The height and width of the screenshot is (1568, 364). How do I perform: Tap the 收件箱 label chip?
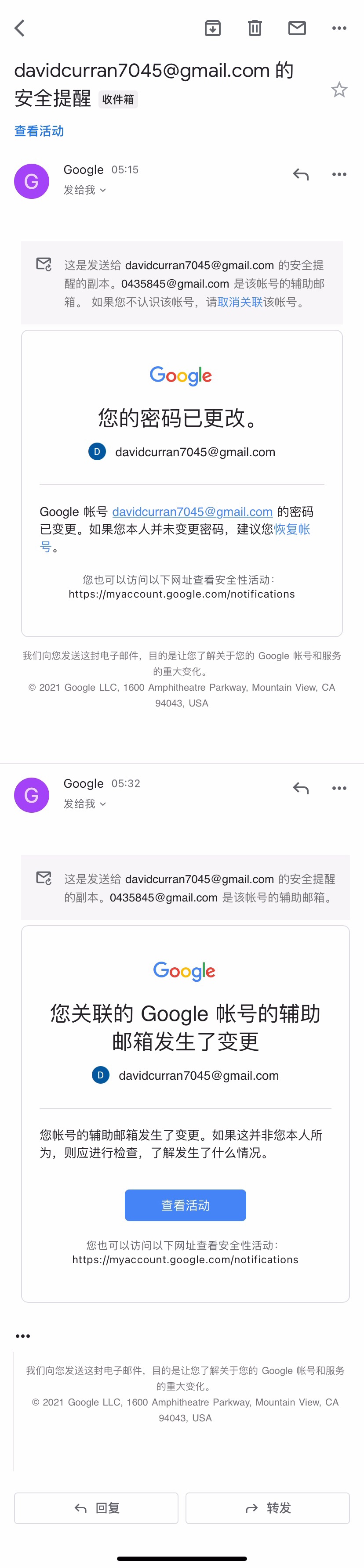pyautogui.click(x=118, y=99)
